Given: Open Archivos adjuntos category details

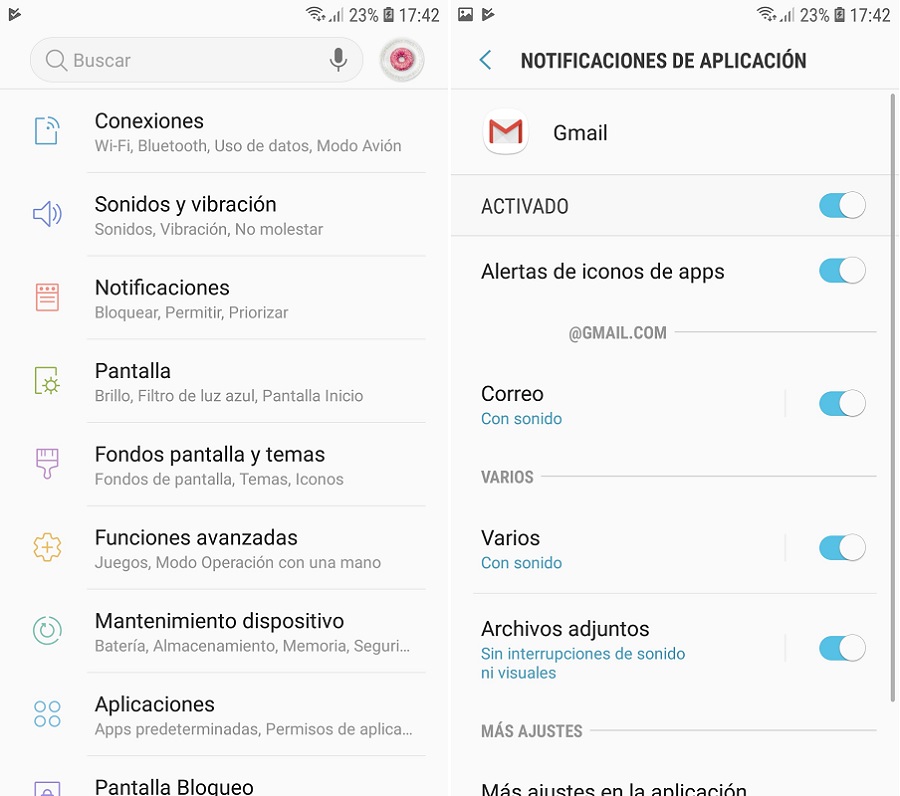Looking at the screenshot, I should 620,648.
